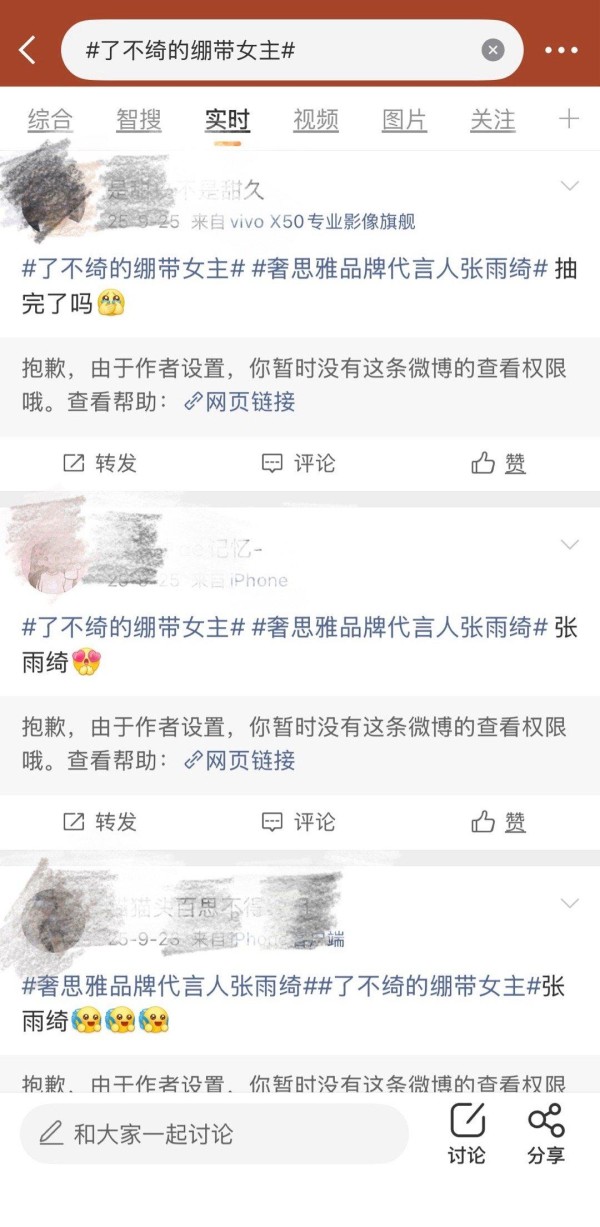
Task: Select the 图片 tab
Action: (x=404, y=121)
